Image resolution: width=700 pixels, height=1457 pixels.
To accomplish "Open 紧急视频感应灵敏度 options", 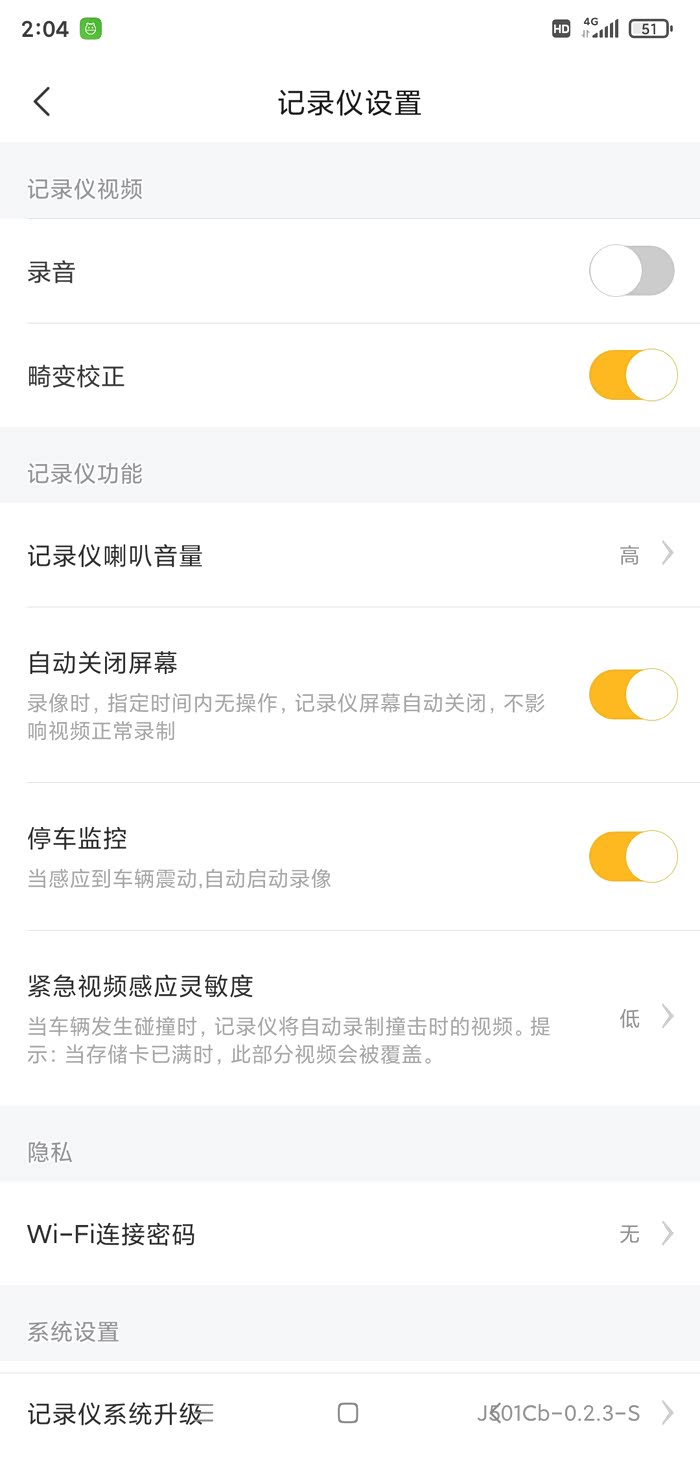I will click(350, 1016).
